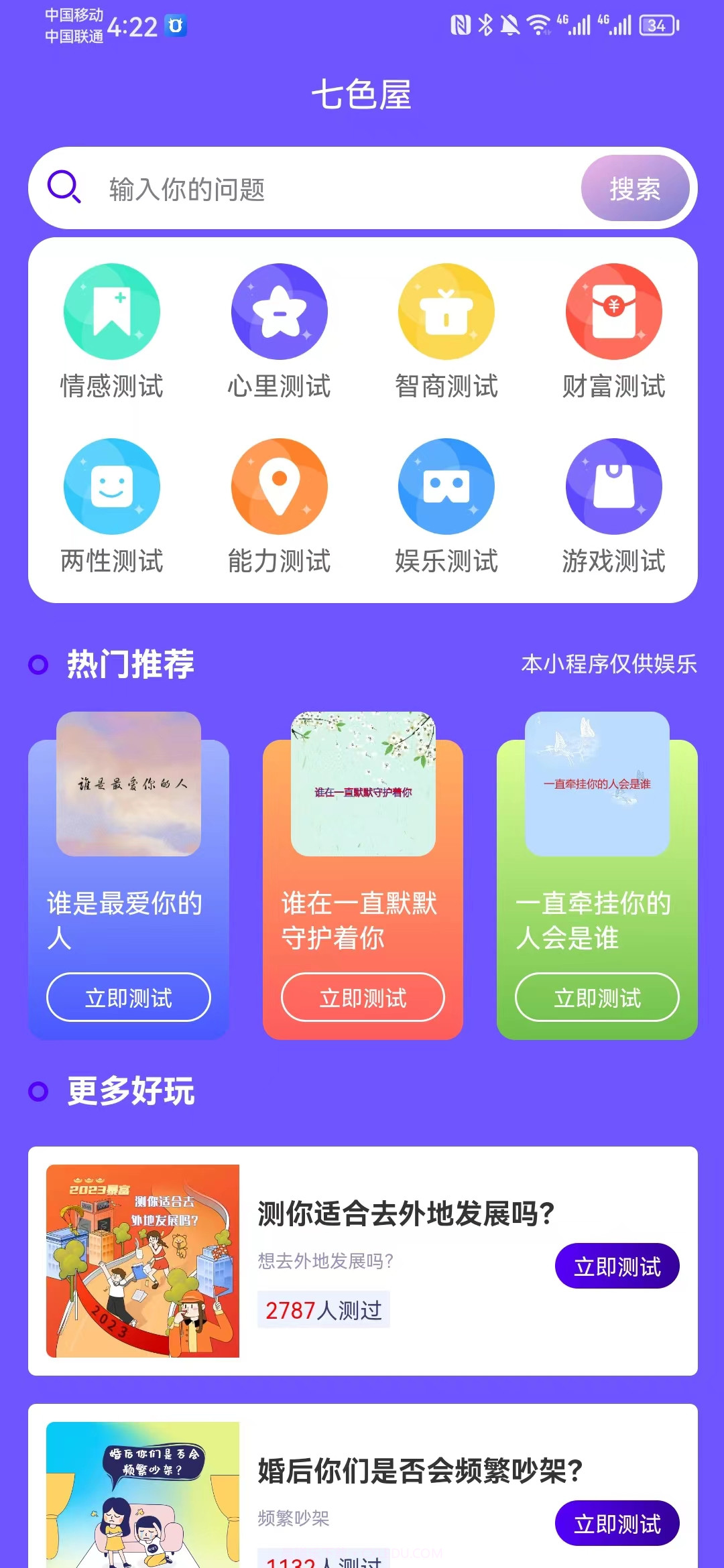Image resolution: width=724 pixels, height=1568 pixels.
Task: Click the 两性测试 smiley icon
Action: point(111,487)
